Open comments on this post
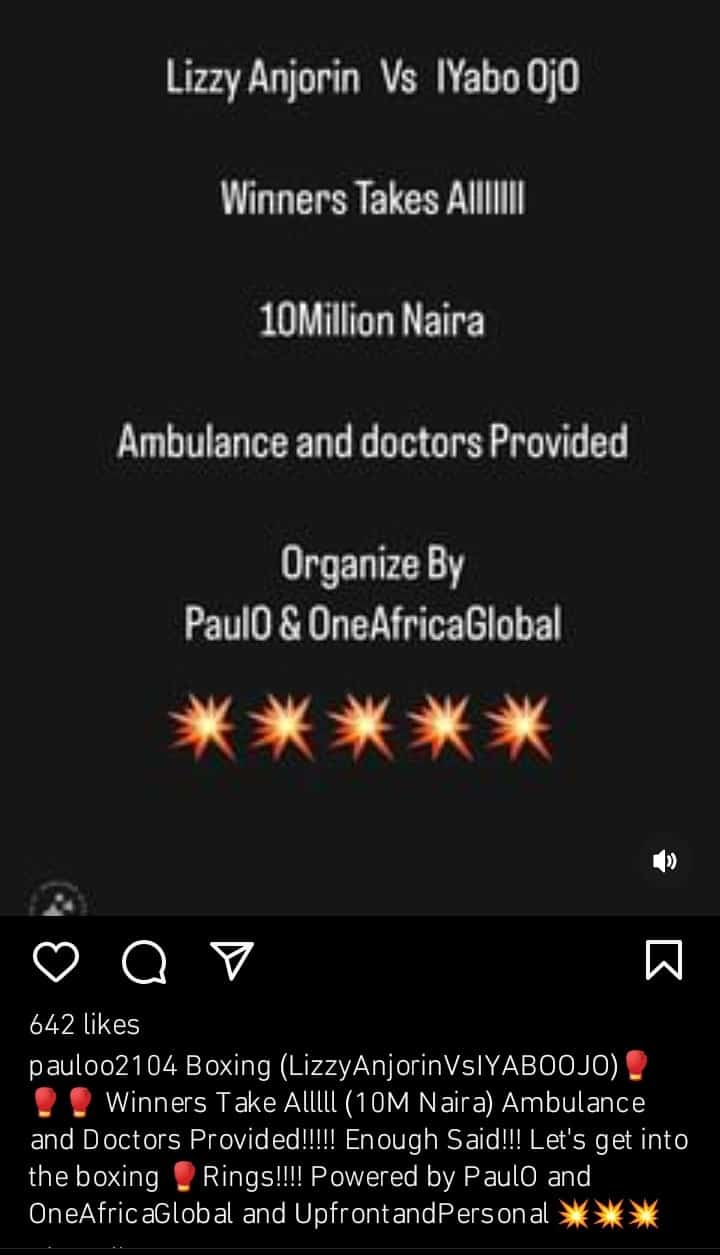720x1255 pixels. click(144, 962)
